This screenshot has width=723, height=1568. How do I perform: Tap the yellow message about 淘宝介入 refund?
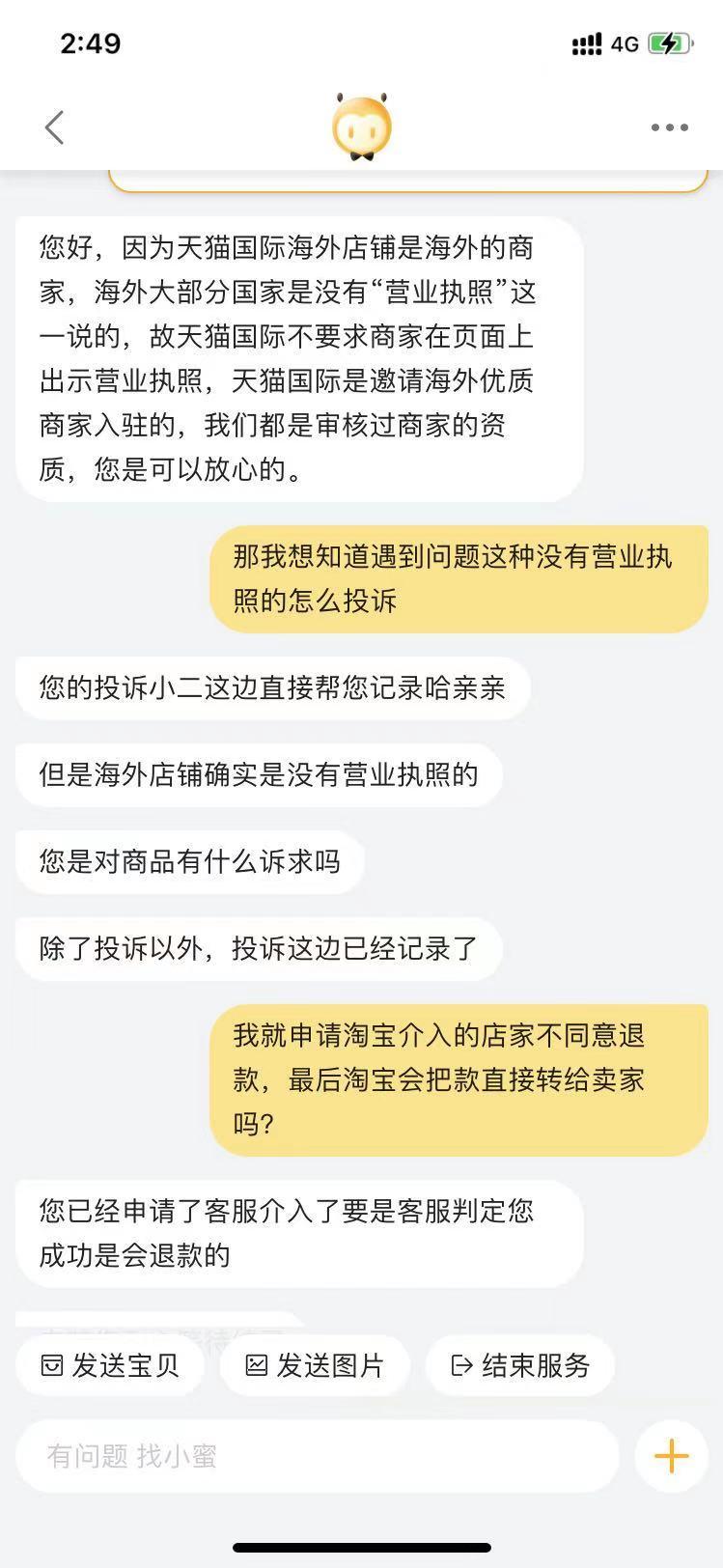pyautogui.click(x=458, y=1079)
